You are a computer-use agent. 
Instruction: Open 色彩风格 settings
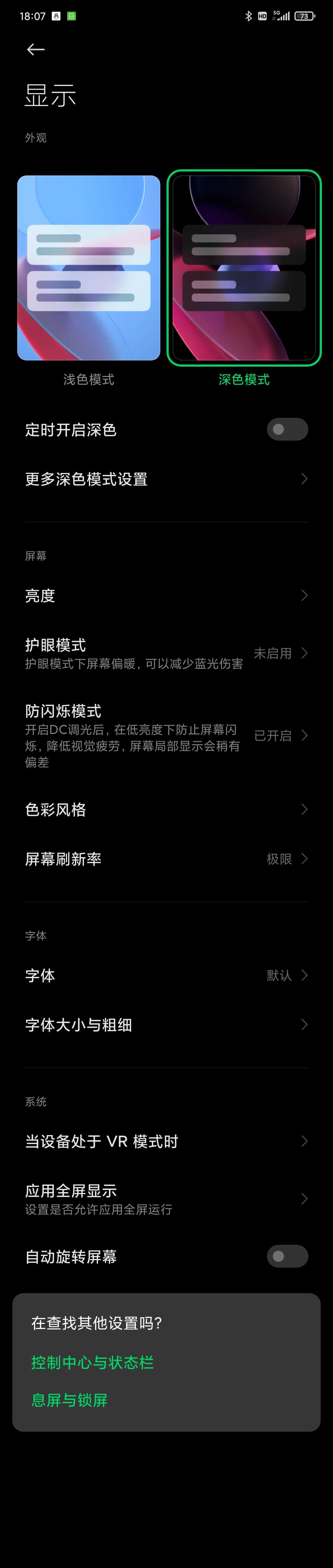[x=166, y=809]
